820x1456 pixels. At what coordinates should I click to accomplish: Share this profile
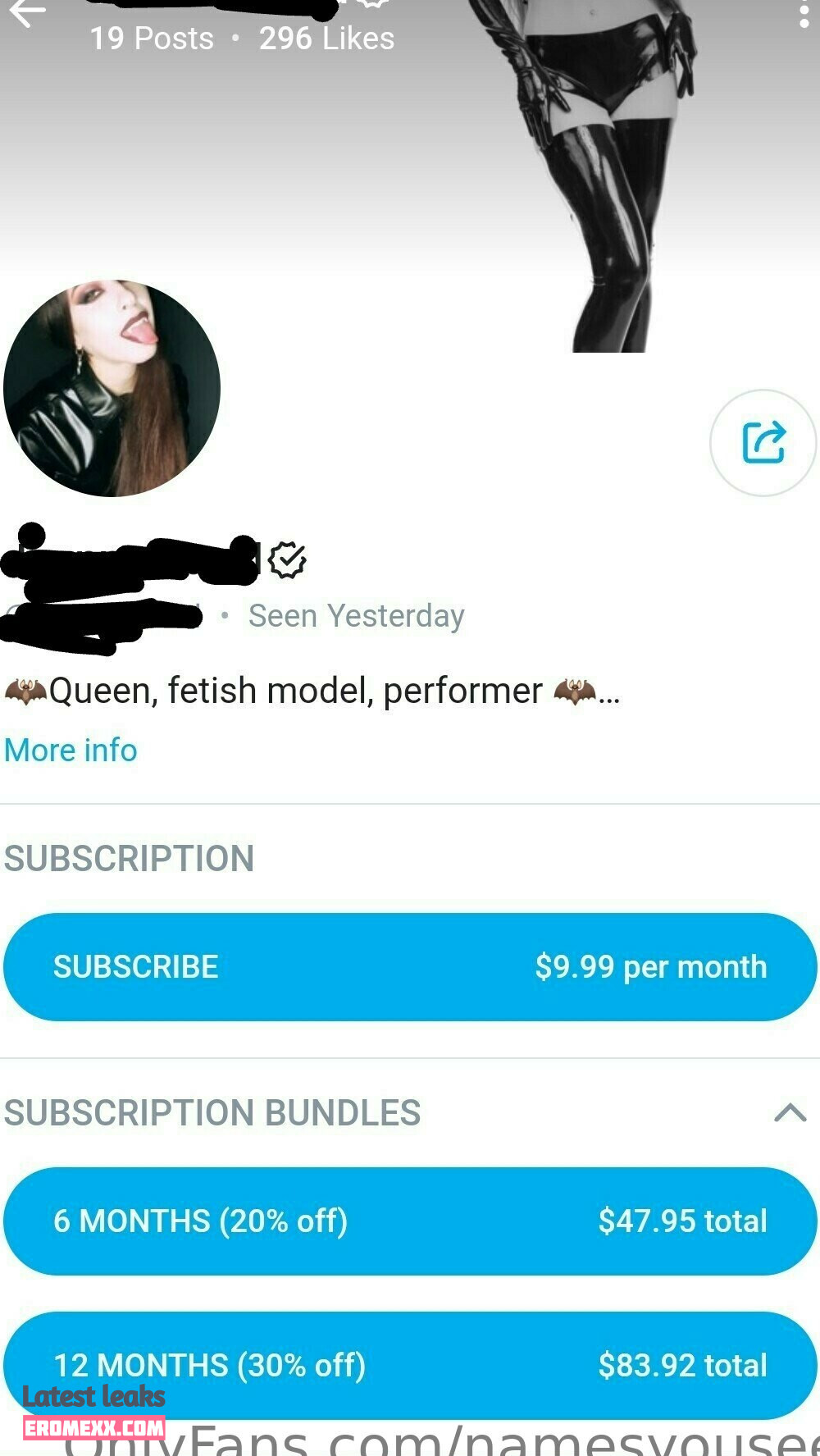click(x=763, y=443)
